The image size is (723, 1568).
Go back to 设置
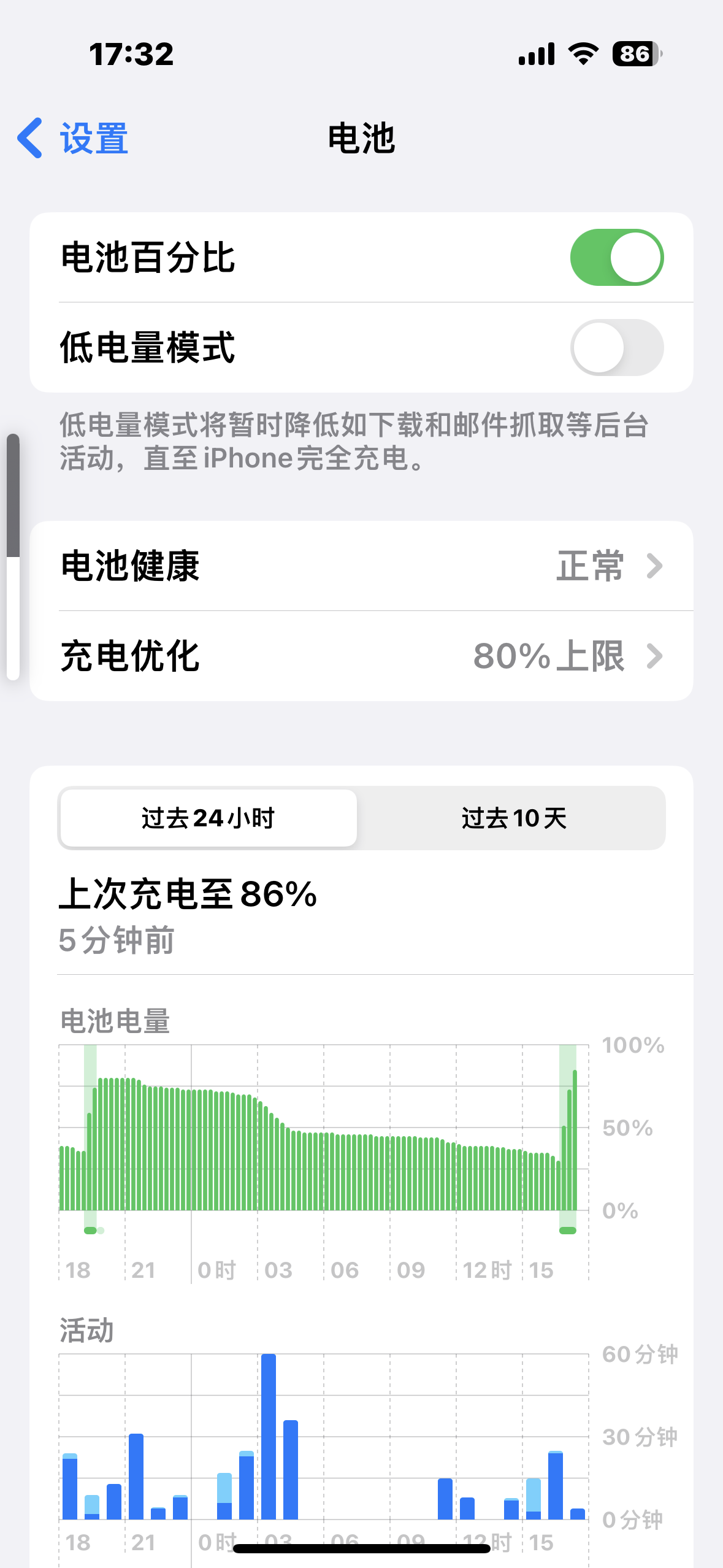[x=74, y=138]
